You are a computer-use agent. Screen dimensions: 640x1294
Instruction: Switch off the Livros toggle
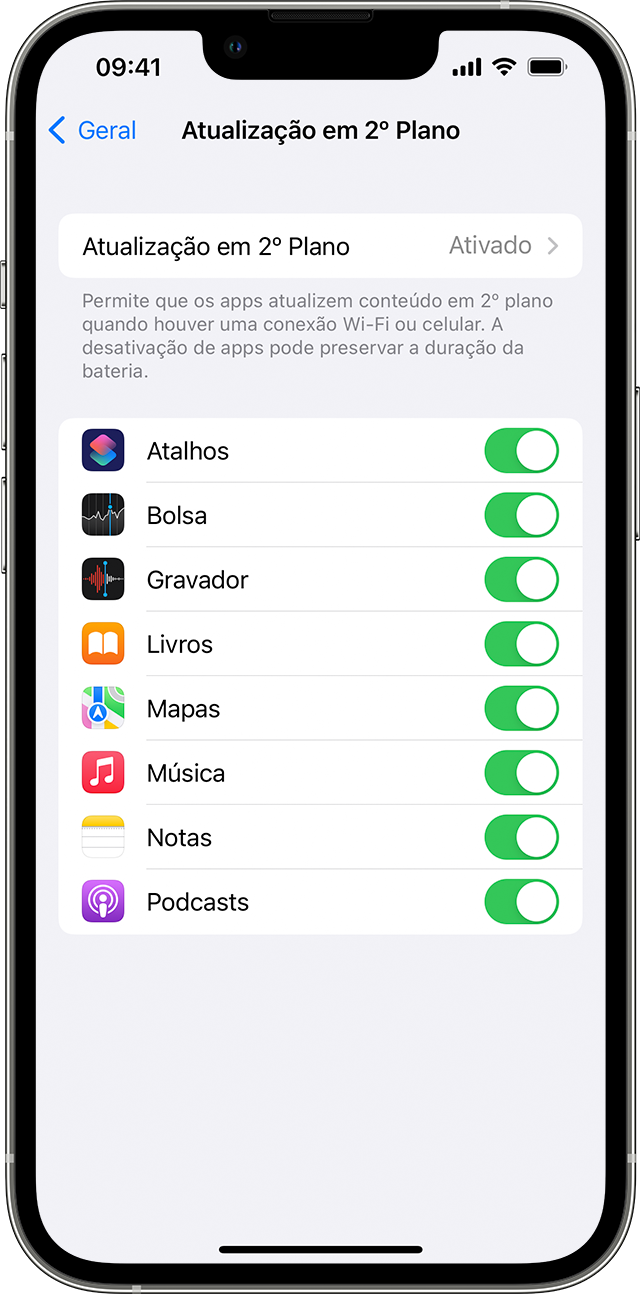tap(521, 644)
